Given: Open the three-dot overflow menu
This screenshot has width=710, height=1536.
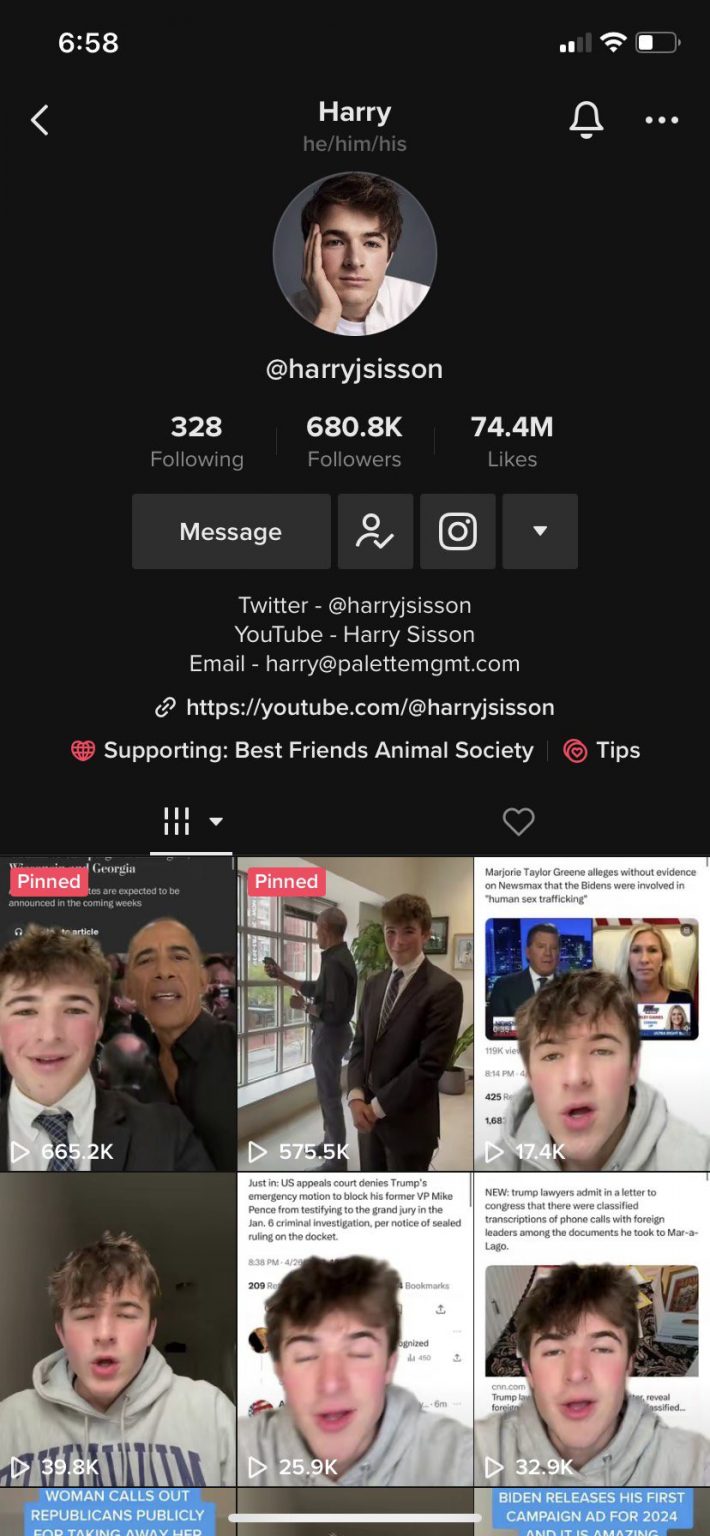Looking at the screenshot, I should pos(661,121).
